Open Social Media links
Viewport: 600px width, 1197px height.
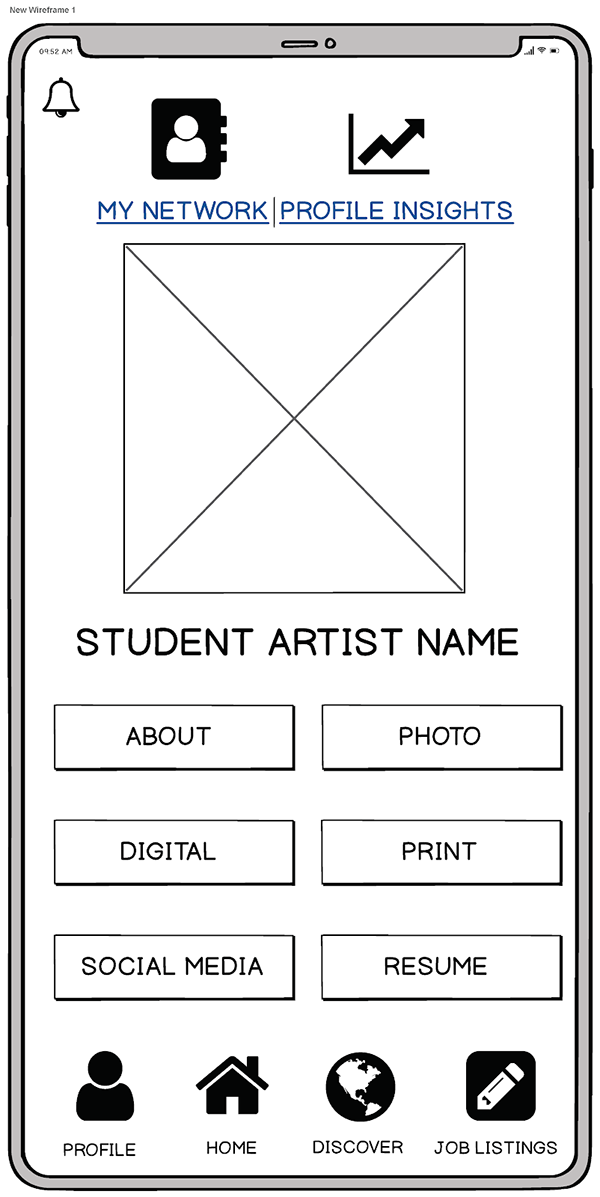pos(174,967)
